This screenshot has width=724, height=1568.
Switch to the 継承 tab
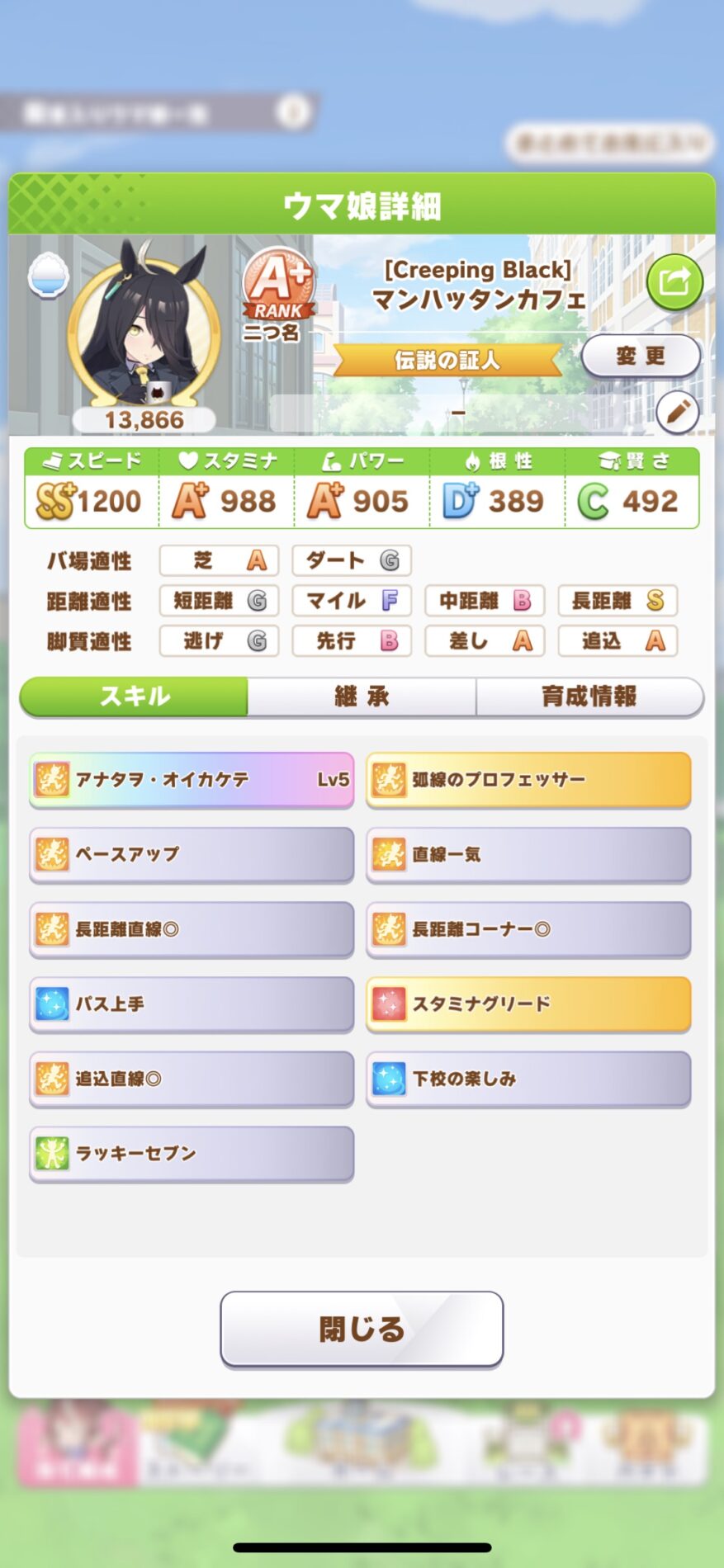pyautogui.click(x=362, y=697)
